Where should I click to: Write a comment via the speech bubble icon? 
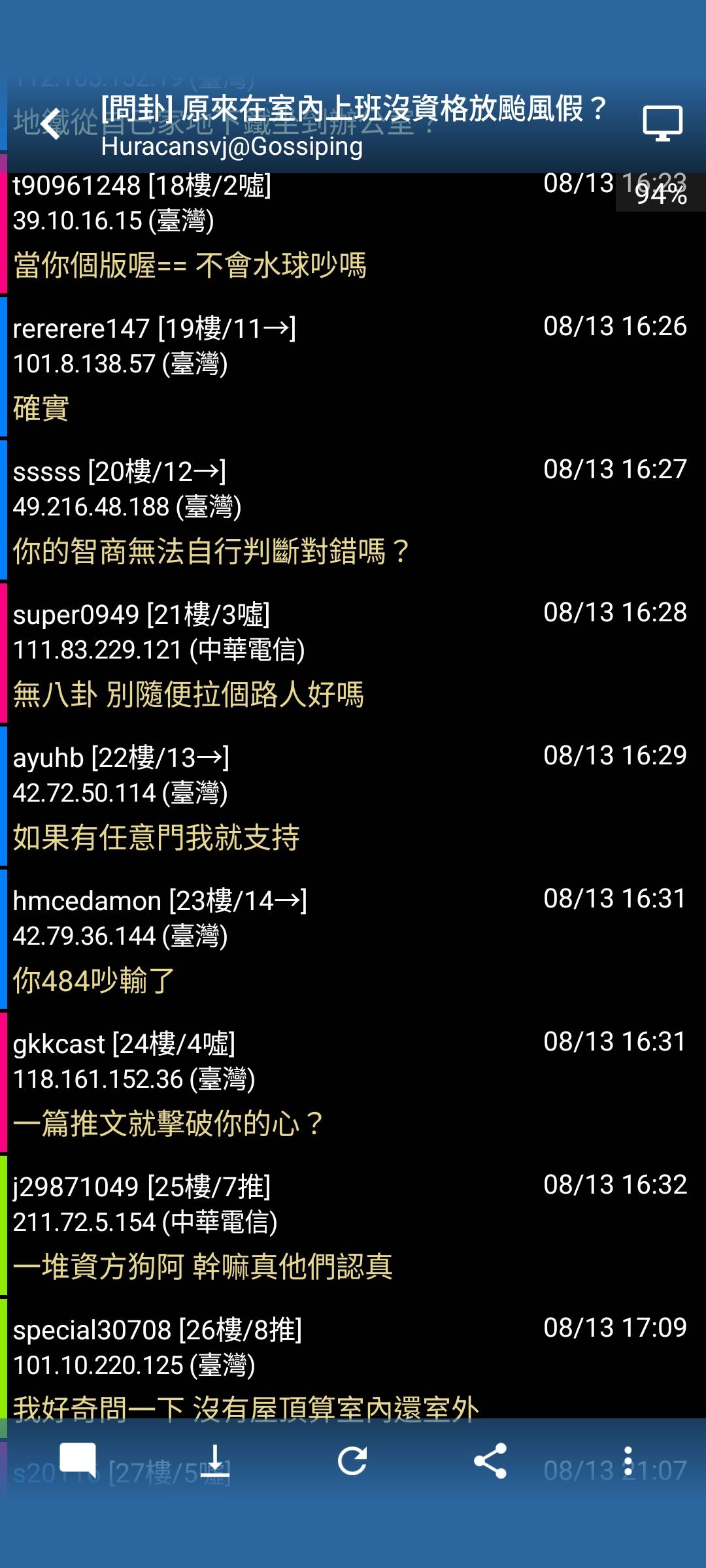[78, 1460]
